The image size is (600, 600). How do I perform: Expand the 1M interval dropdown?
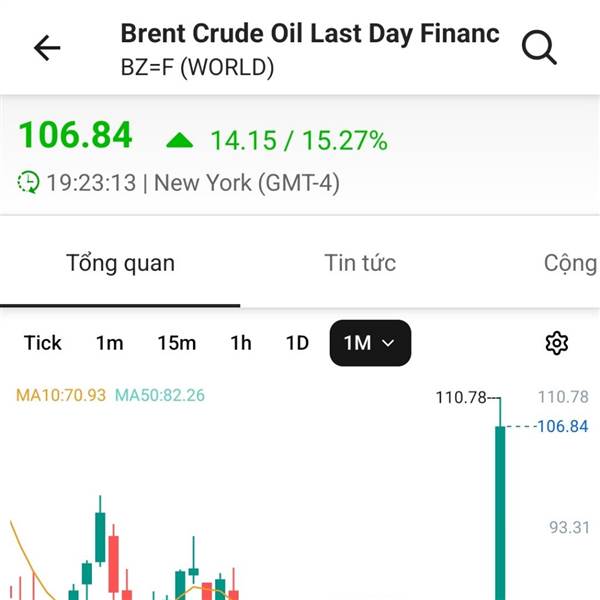[369, 343]
